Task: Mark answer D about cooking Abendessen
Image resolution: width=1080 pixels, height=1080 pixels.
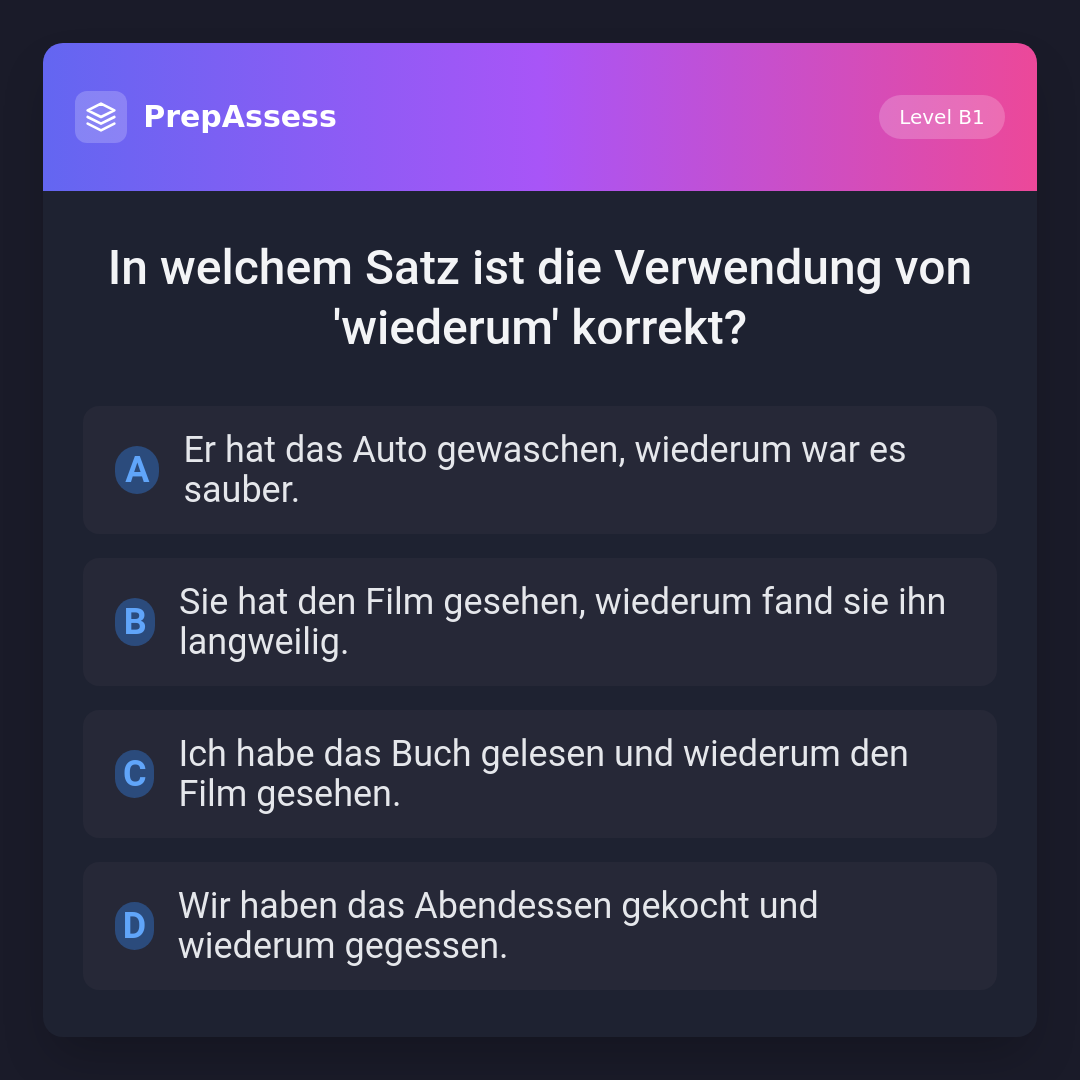Action: click(x=540, y=926)
